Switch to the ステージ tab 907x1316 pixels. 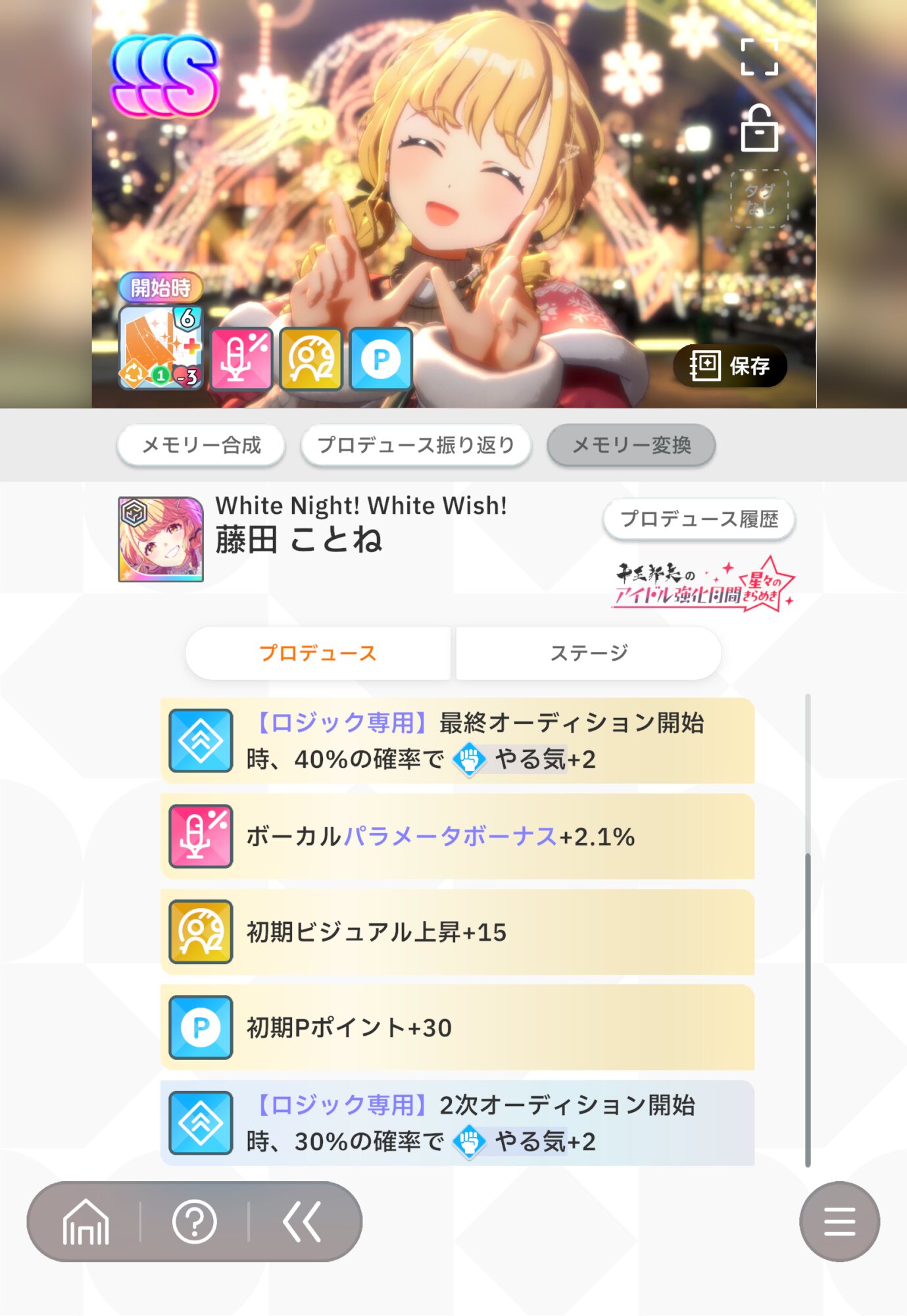coord(589,653)
